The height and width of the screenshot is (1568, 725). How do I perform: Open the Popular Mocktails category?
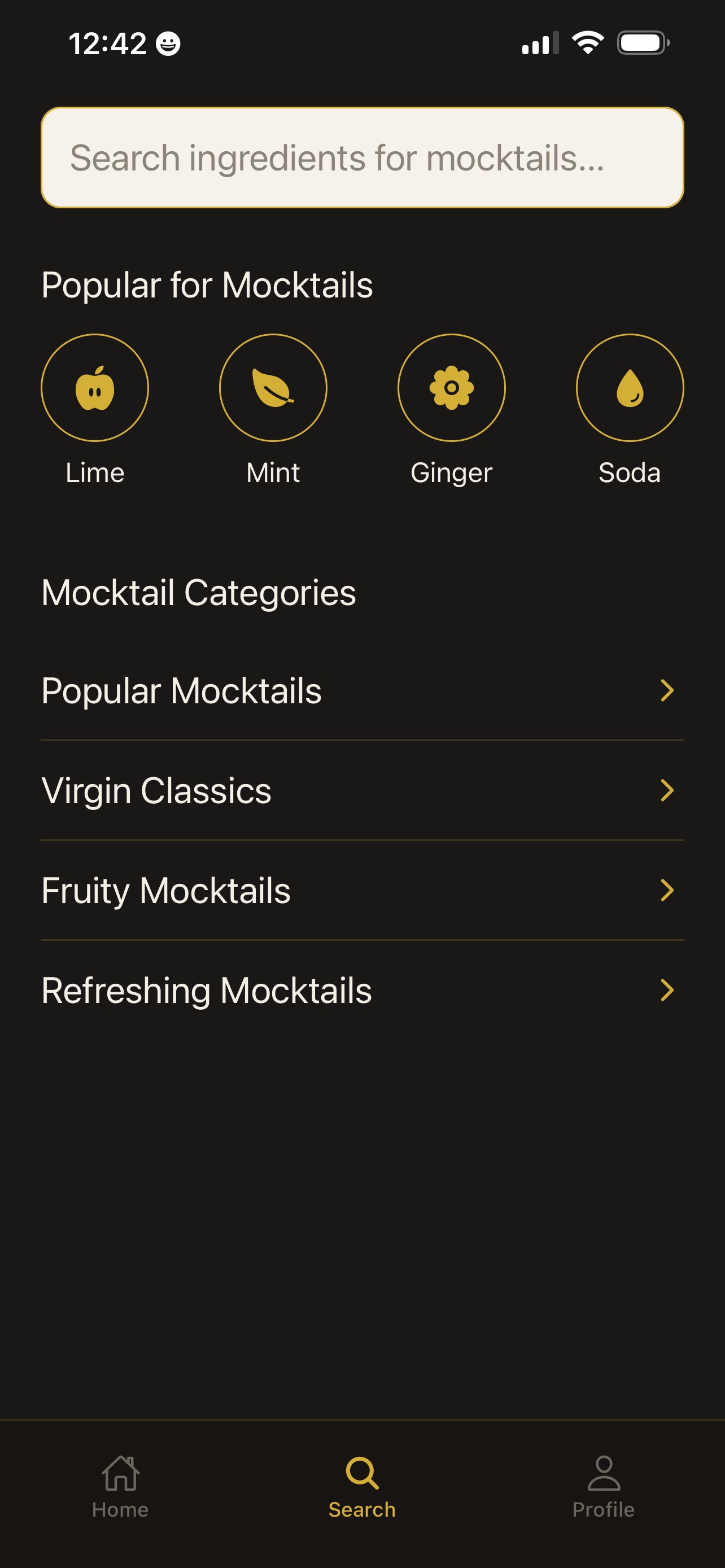tap(362, 691)
